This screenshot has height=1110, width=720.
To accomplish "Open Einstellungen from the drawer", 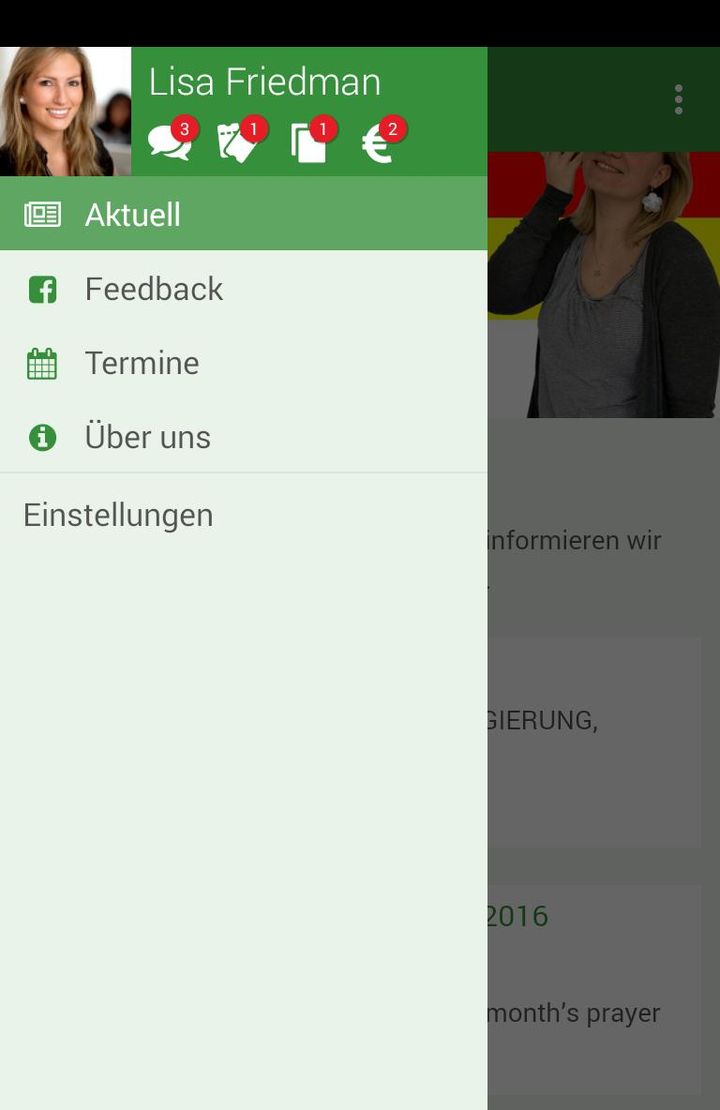I will pyautogui.click(x=118, y=514).
